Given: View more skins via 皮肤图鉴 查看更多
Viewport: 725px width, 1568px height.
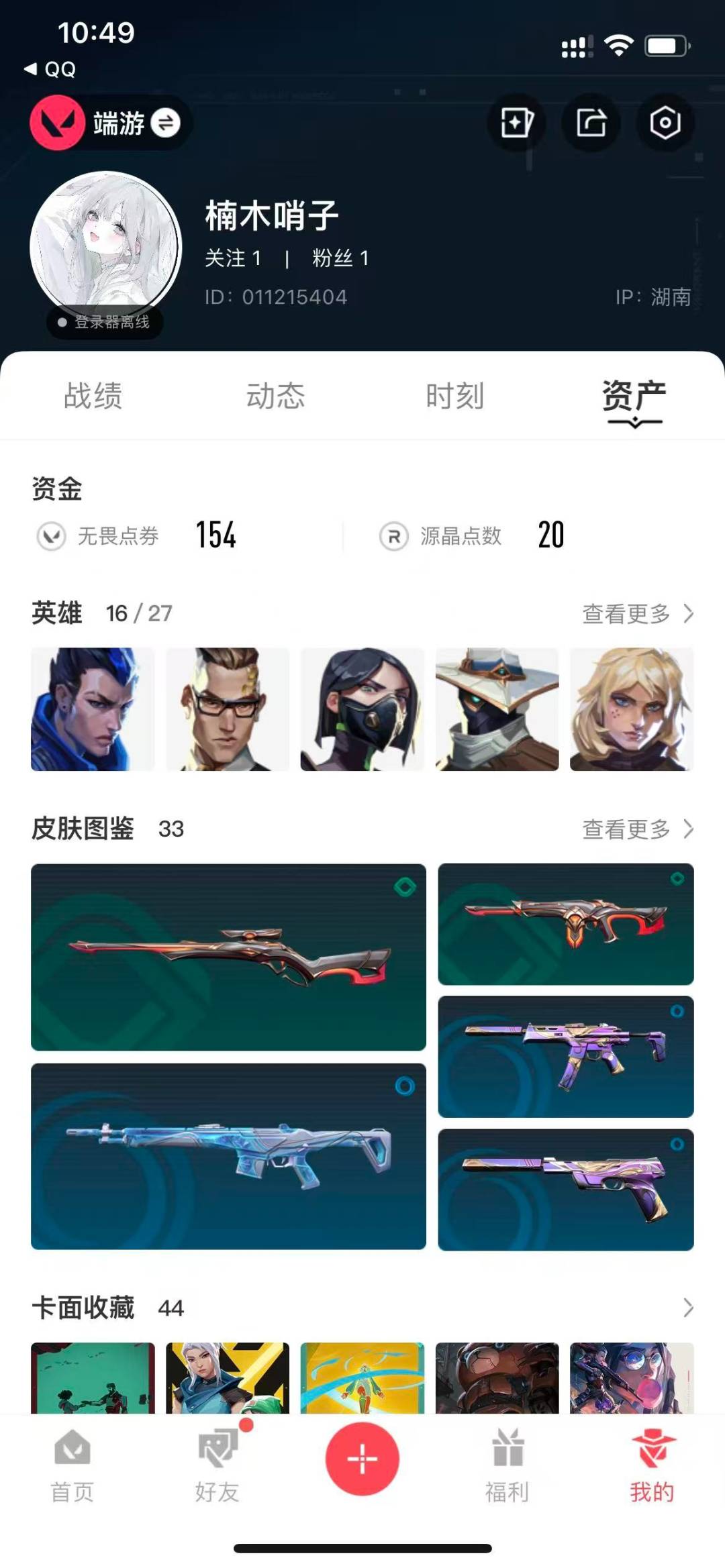Looking at the screenshot, I should point(636,829).
